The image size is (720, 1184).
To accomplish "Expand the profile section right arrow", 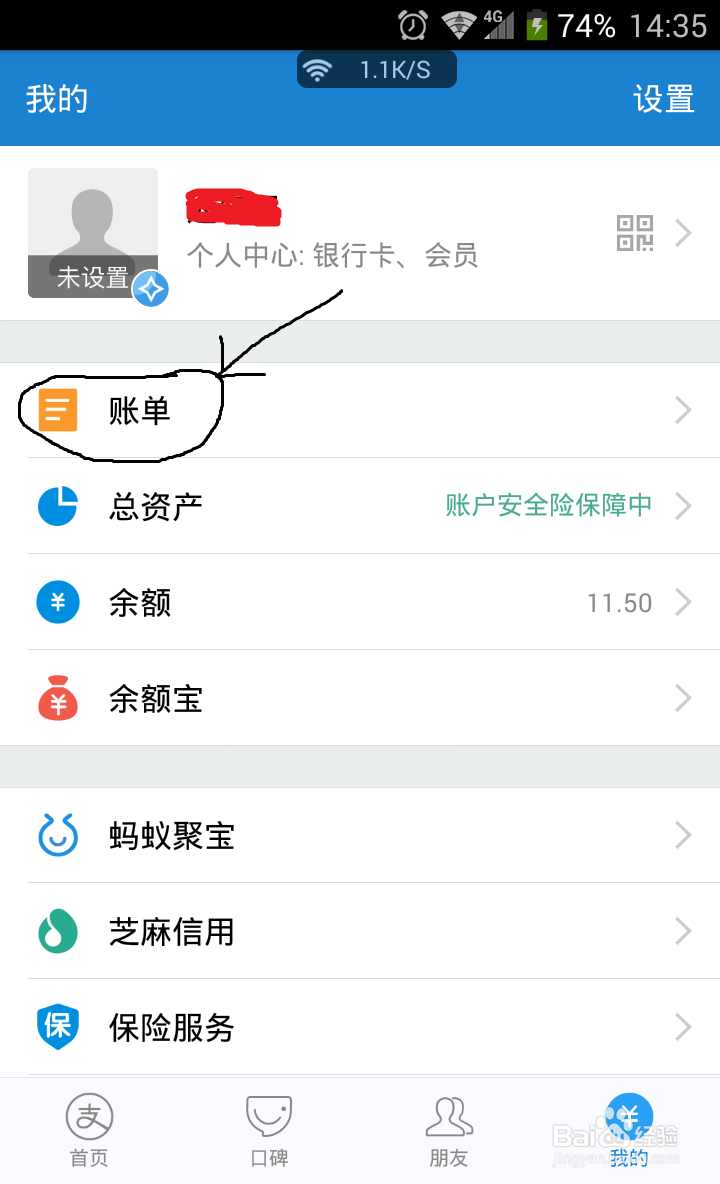I will pyautogui.click(x=683, y=233).
